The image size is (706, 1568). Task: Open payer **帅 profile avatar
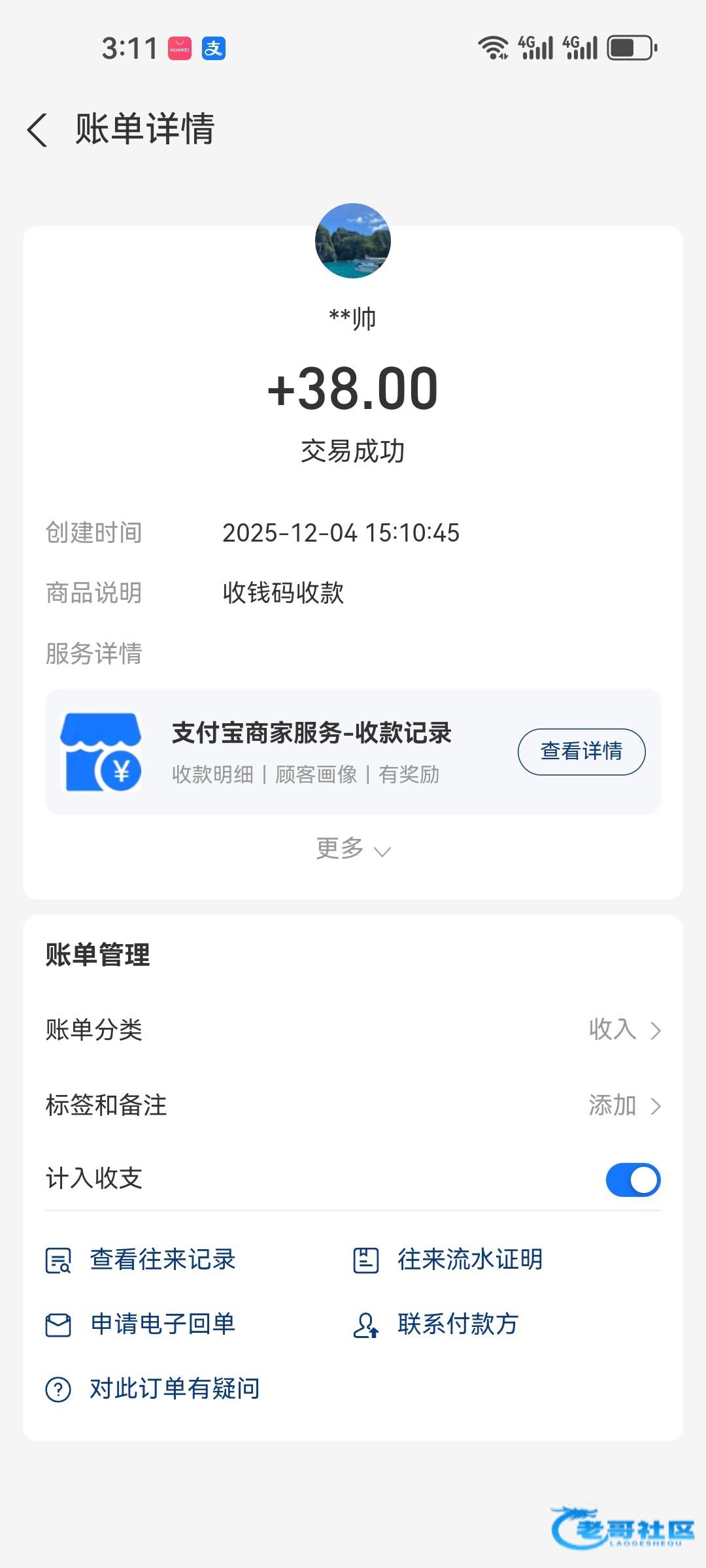pos(353,241)
